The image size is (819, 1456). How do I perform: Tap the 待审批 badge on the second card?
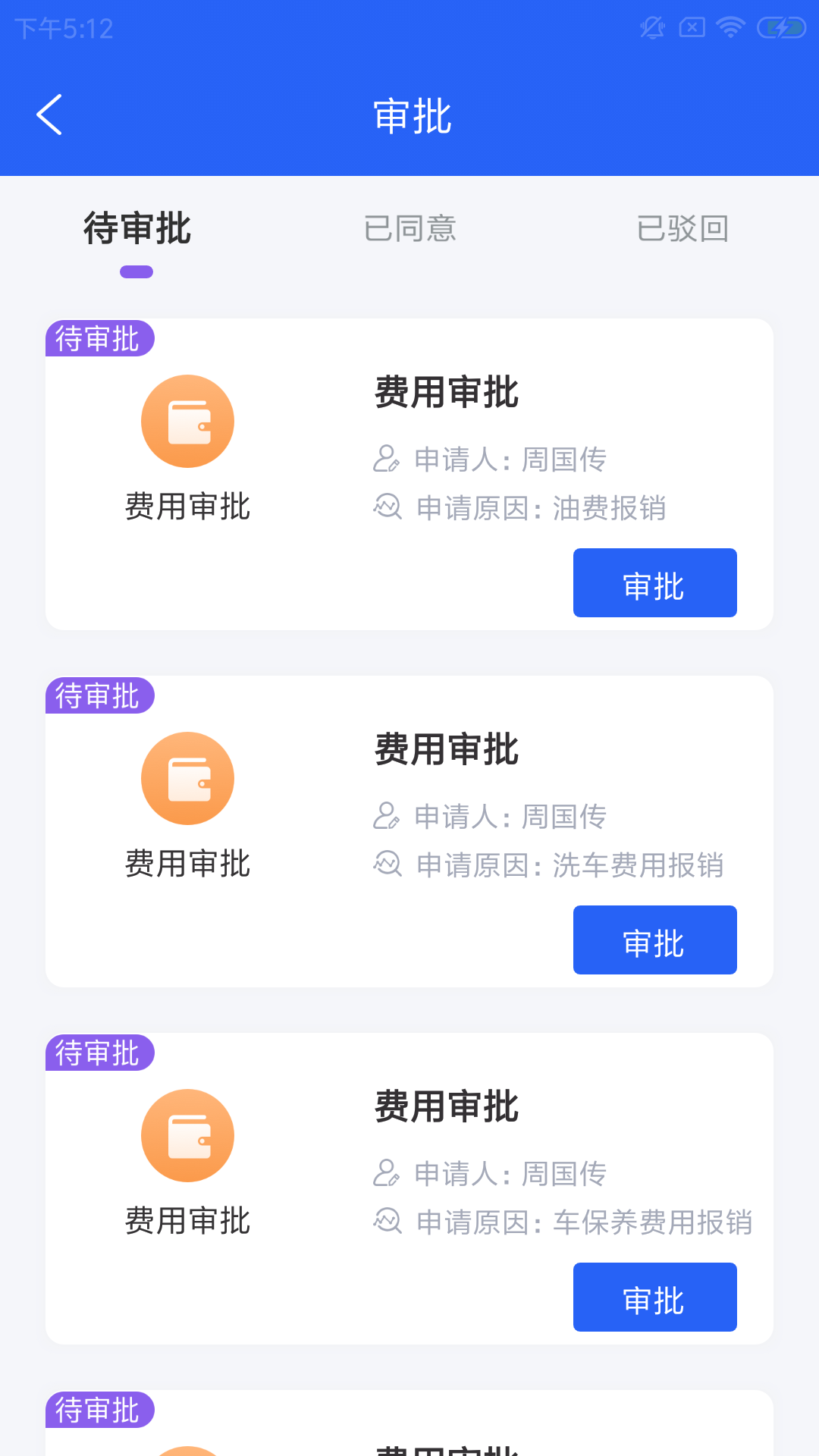click(99, 696)
